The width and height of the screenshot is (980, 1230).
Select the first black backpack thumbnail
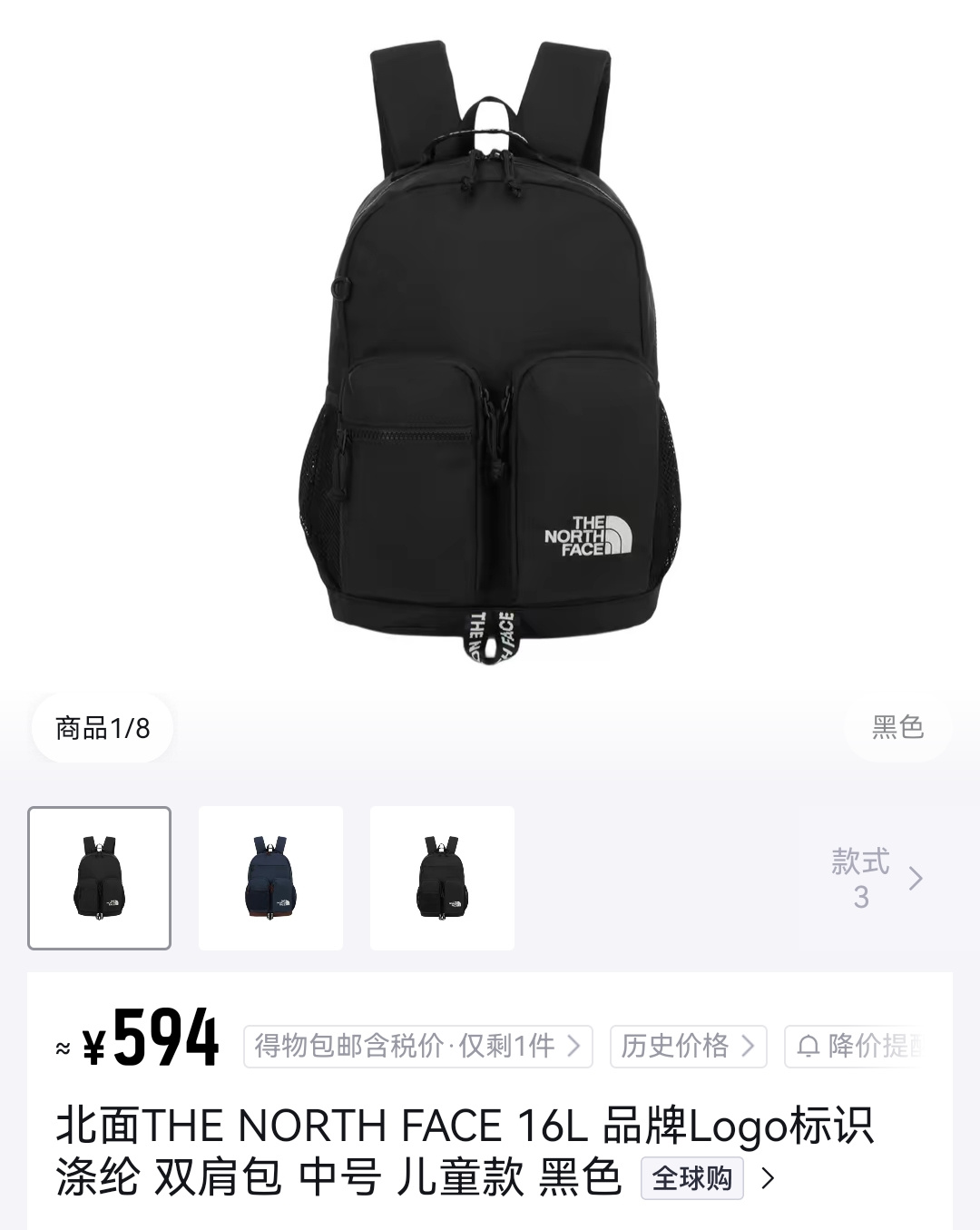click(99, 878)
